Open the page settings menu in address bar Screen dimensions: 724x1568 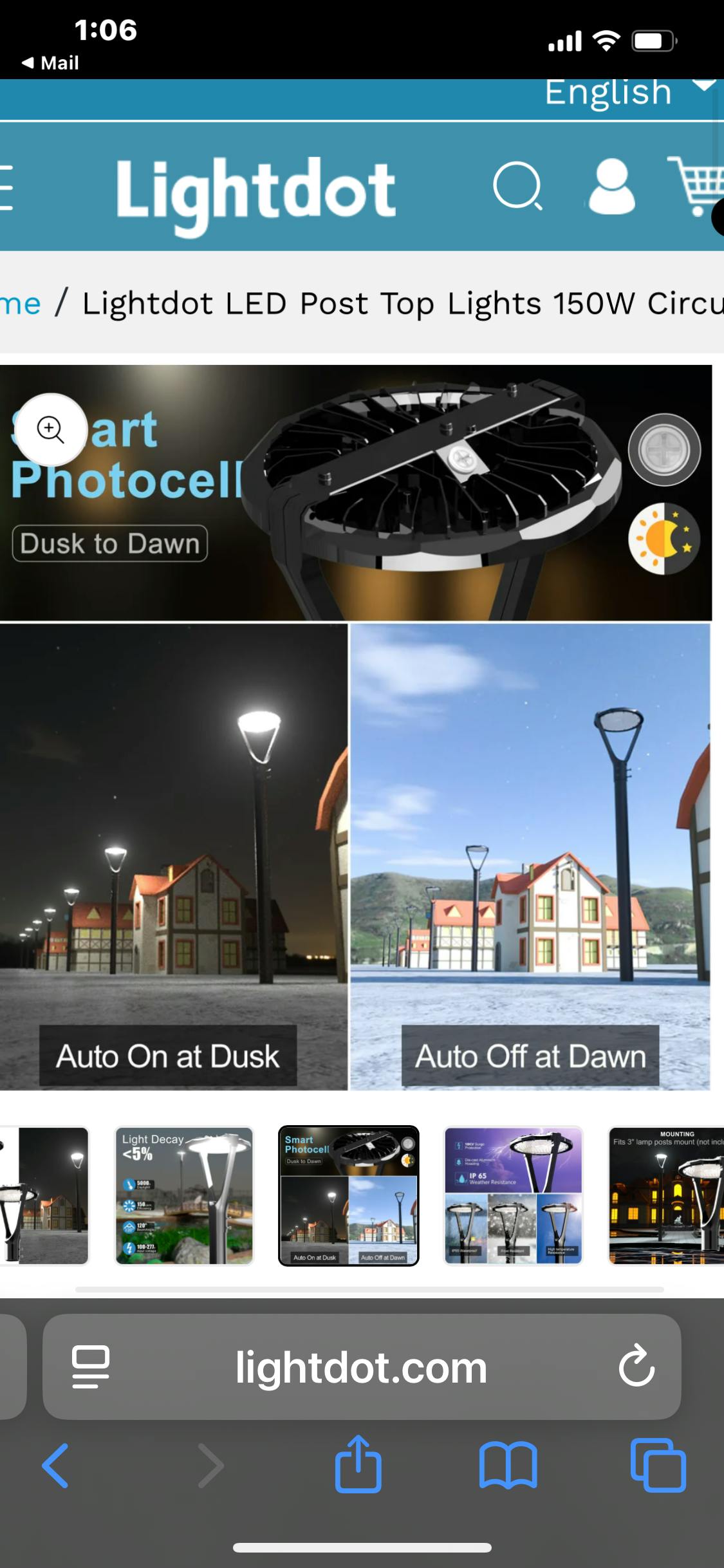coord(91,1367)
